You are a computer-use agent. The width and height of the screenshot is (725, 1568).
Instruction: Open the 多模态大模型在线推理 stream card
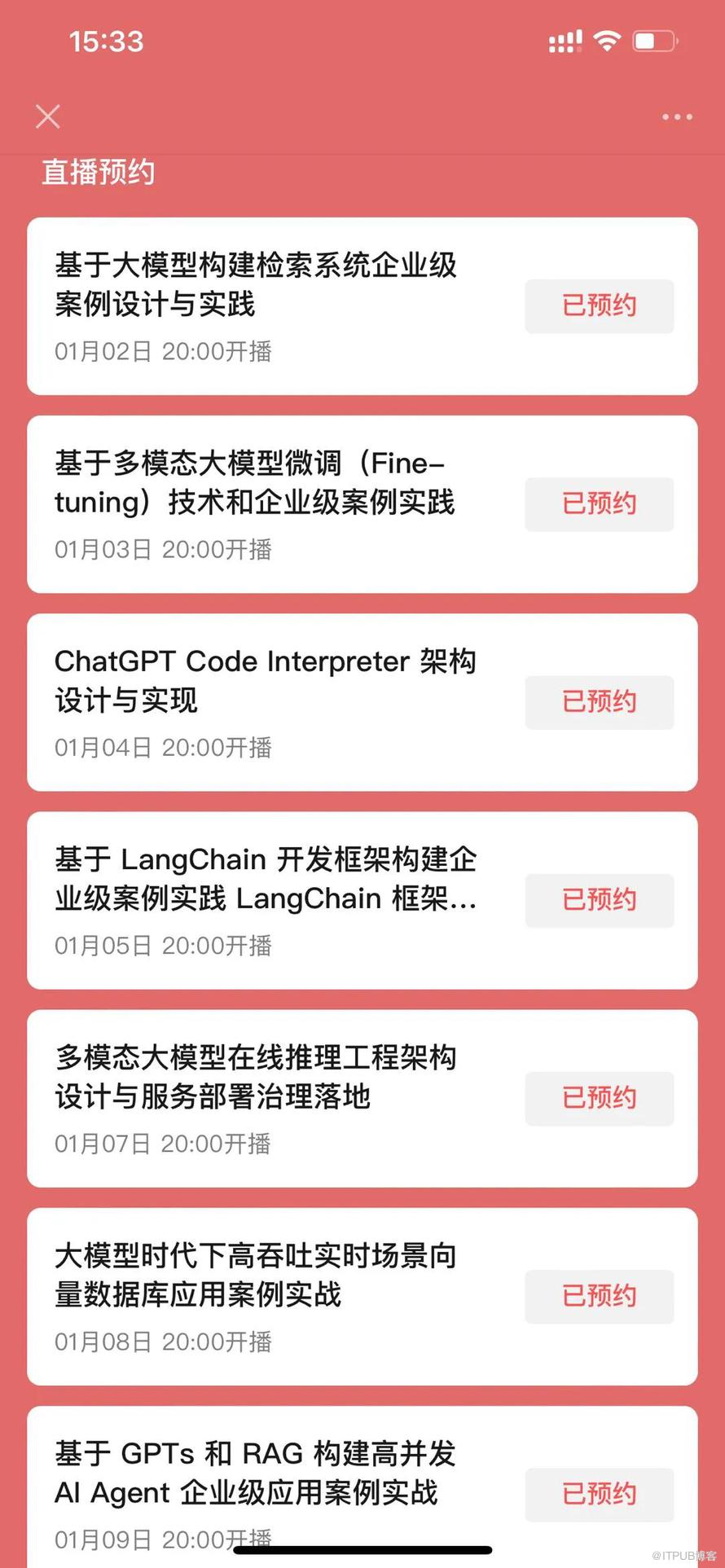pyautogui.click(x=257, y=1077)
